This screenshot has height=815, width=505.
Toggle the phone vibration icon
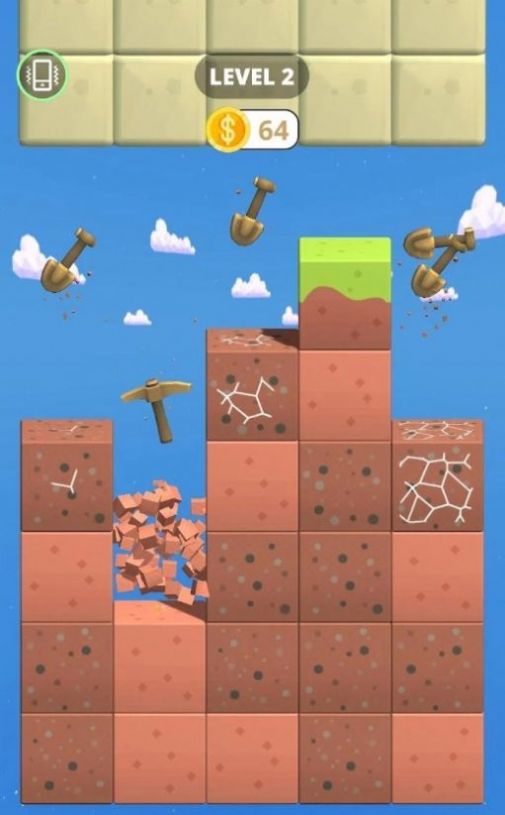[x=42, y=76]
